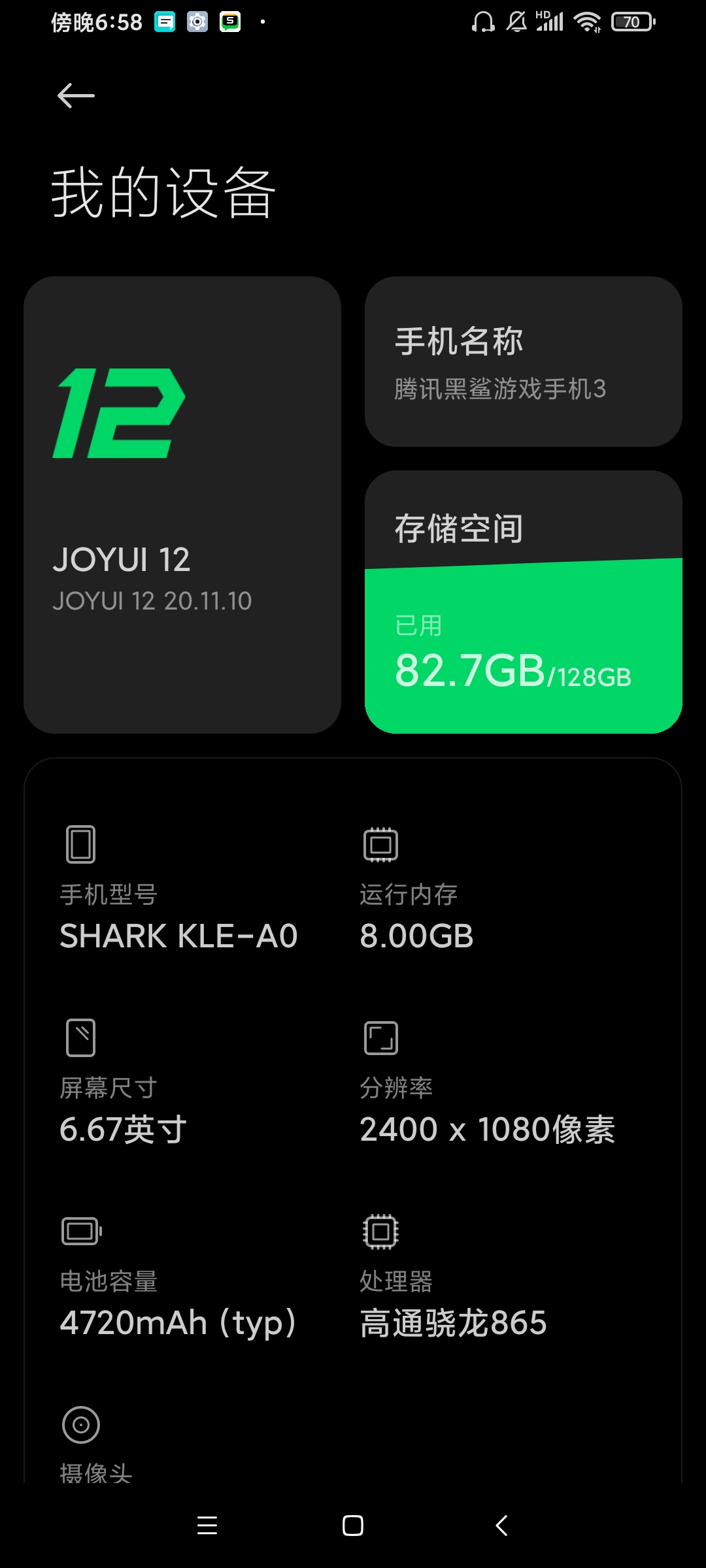The height and width of the screenshot is (1568, 706).
Task: Open the 存储空间 storage card
Action: 523,602
